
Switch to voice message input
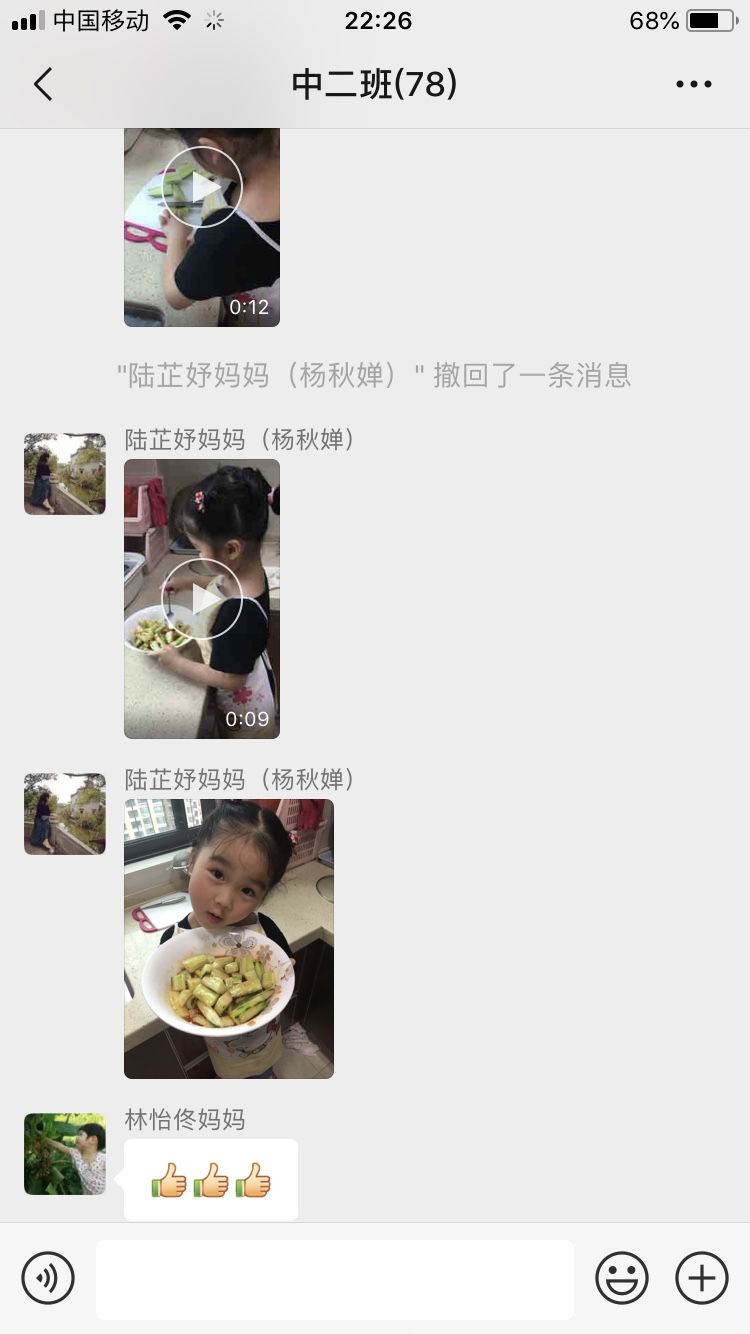click(48, 1278)
